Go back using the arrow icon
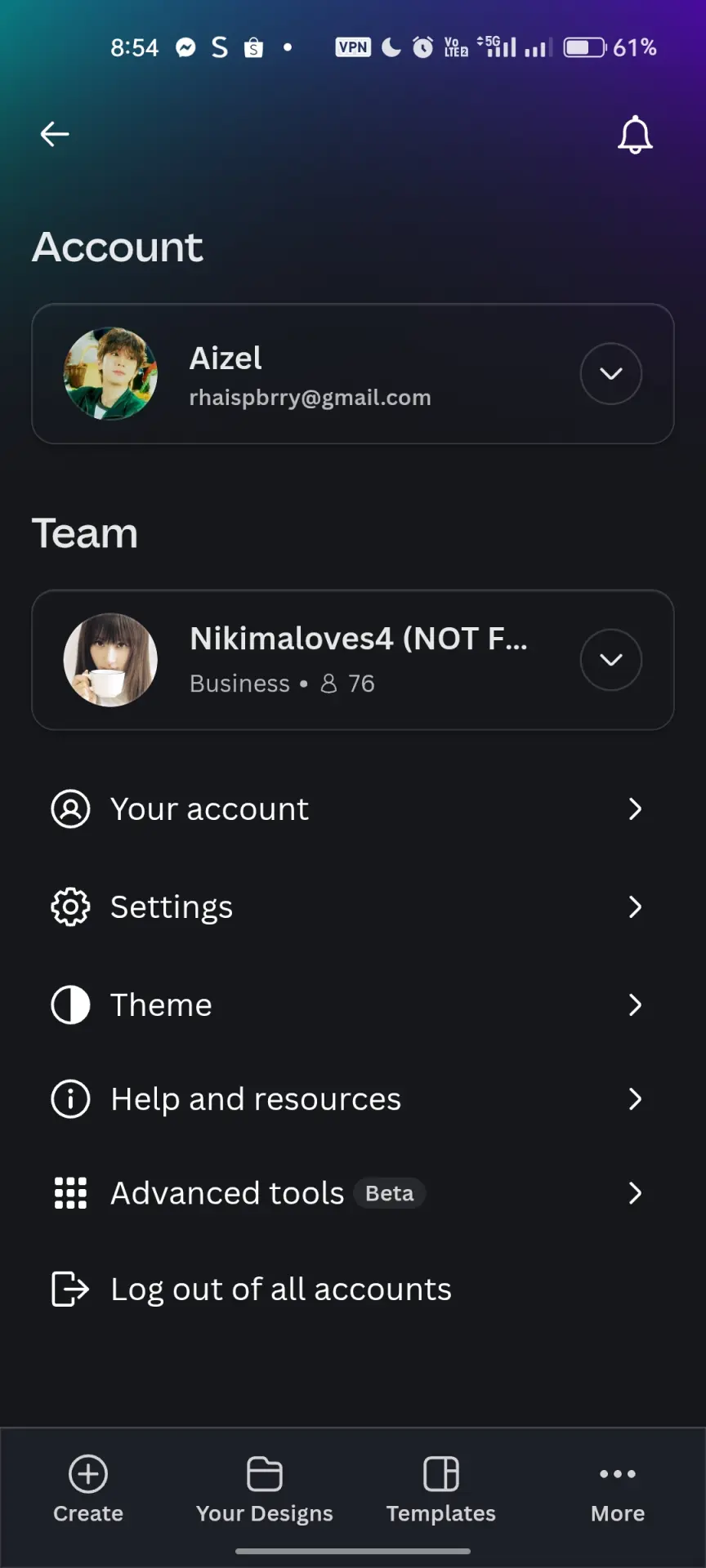 (x=55, y=134)
